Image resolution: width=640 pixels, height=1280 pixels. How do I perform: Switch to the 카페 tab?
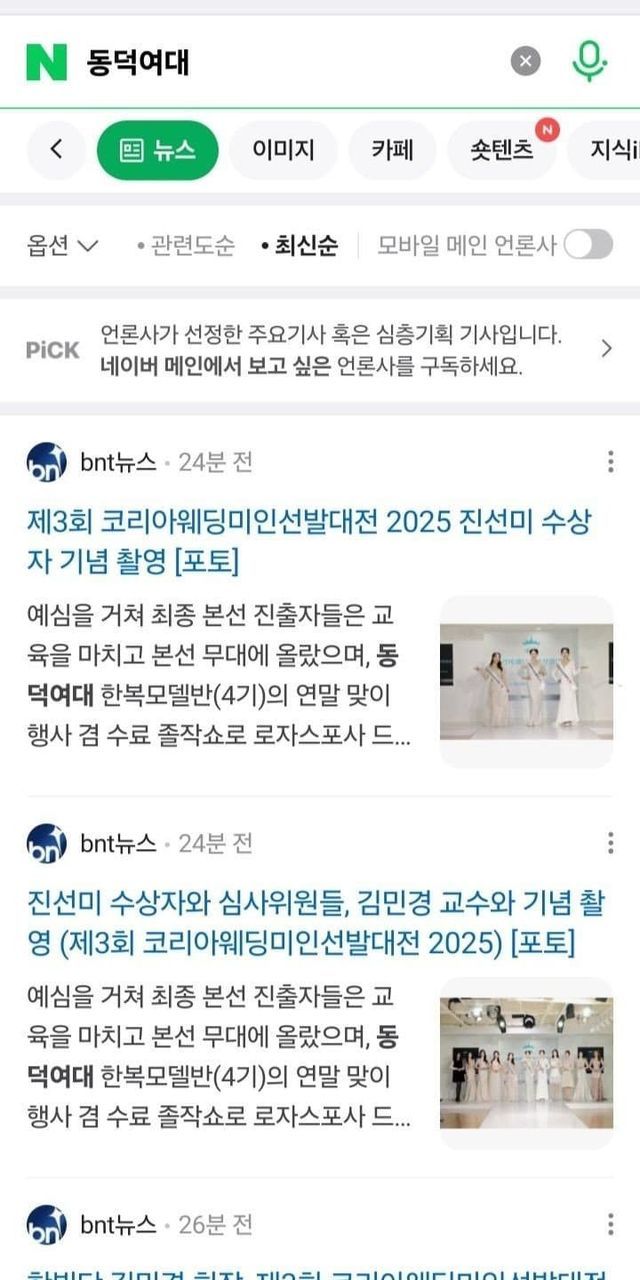click(392, 150)
